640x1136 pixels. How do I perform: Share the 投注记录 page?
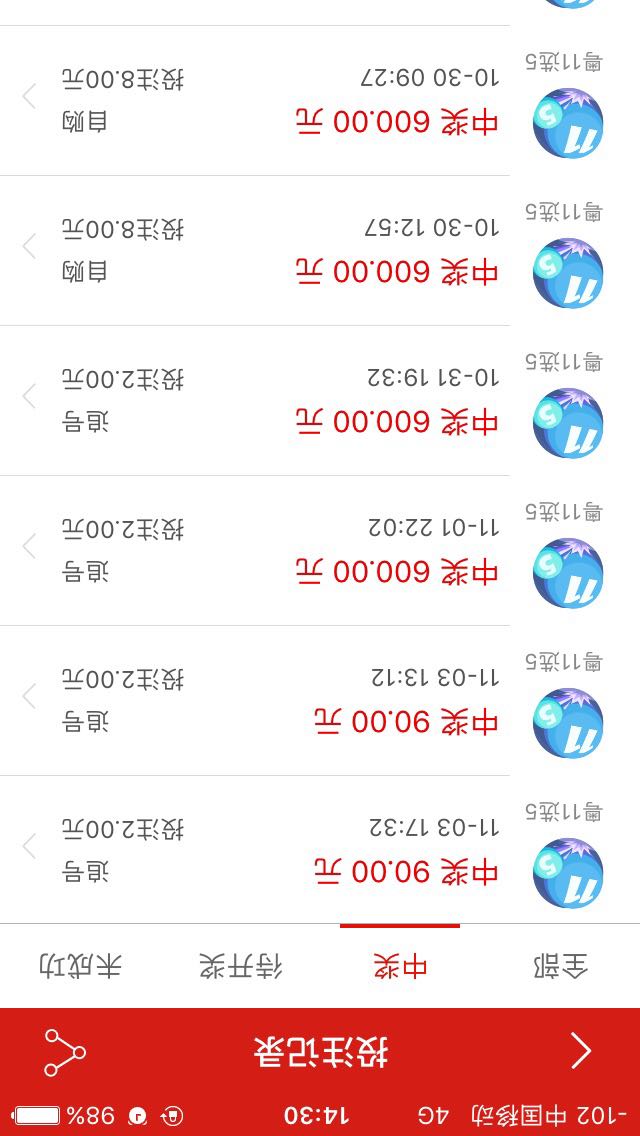(x=65, y=1053)
